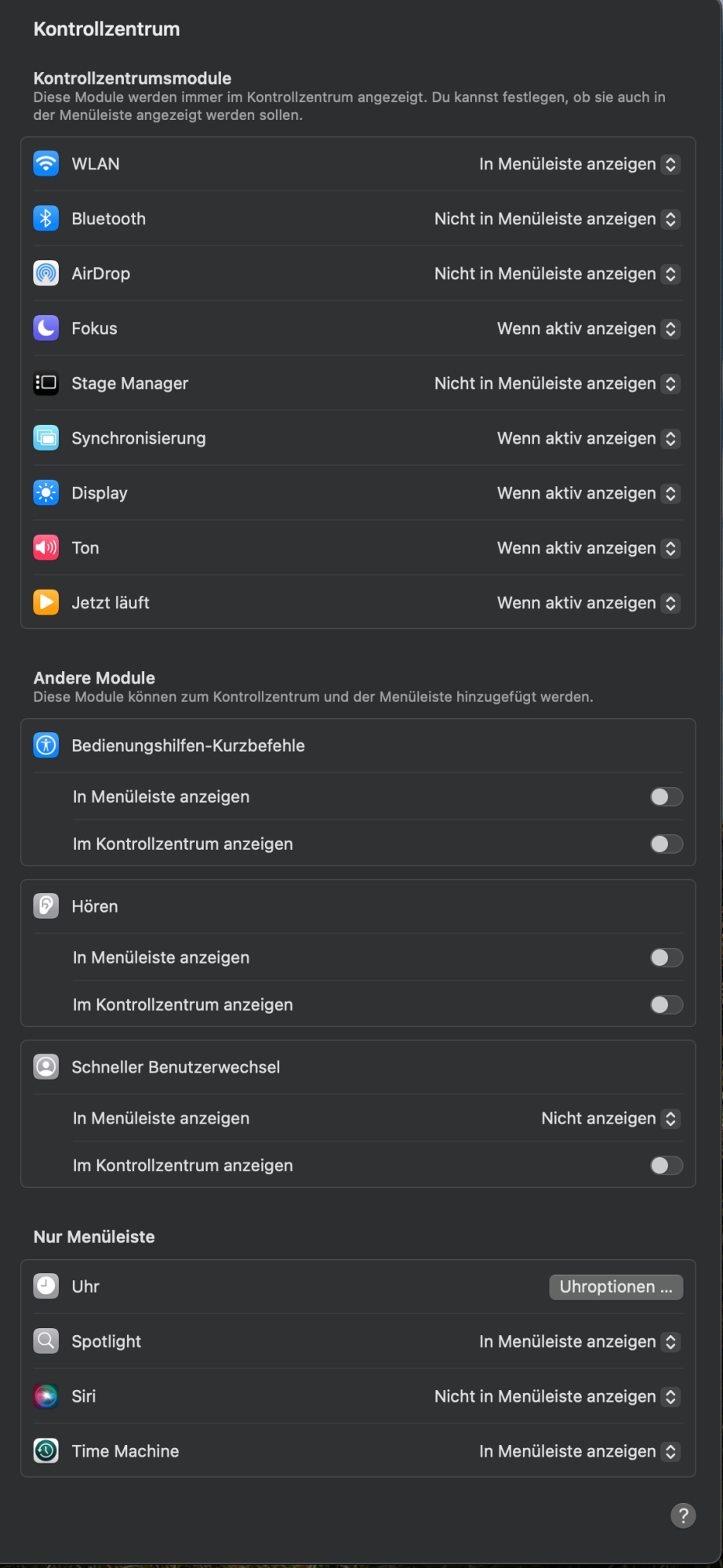The height and width of the screenshot is (1568, 723).
Task: Toggle Bedienungshilfen-Kurzbefehle in Kontrollzentrum
Action: click(666, 844)
